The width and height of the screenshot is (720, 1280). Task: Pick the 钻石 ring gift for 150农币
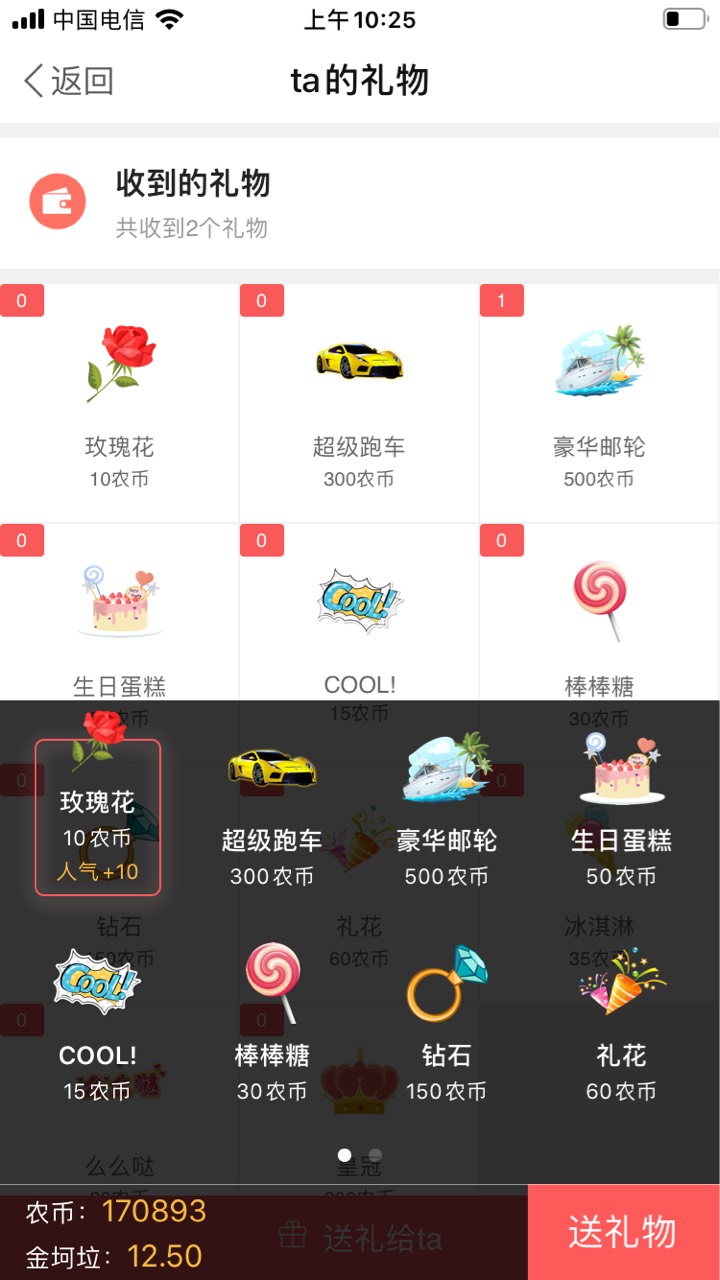pos(447,1025)
